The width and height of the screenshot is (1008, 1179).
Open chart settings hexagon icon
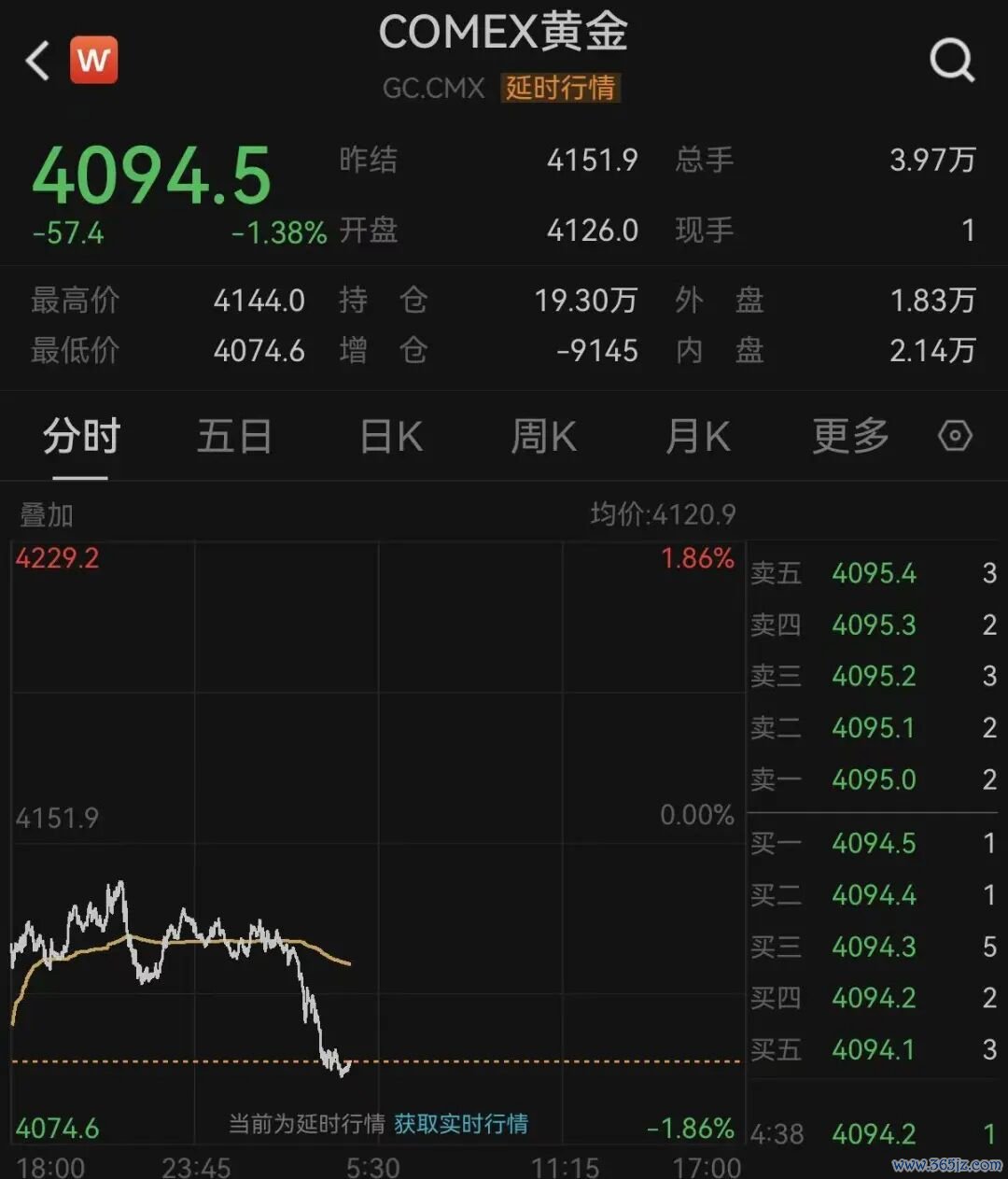tap(955, 436)
